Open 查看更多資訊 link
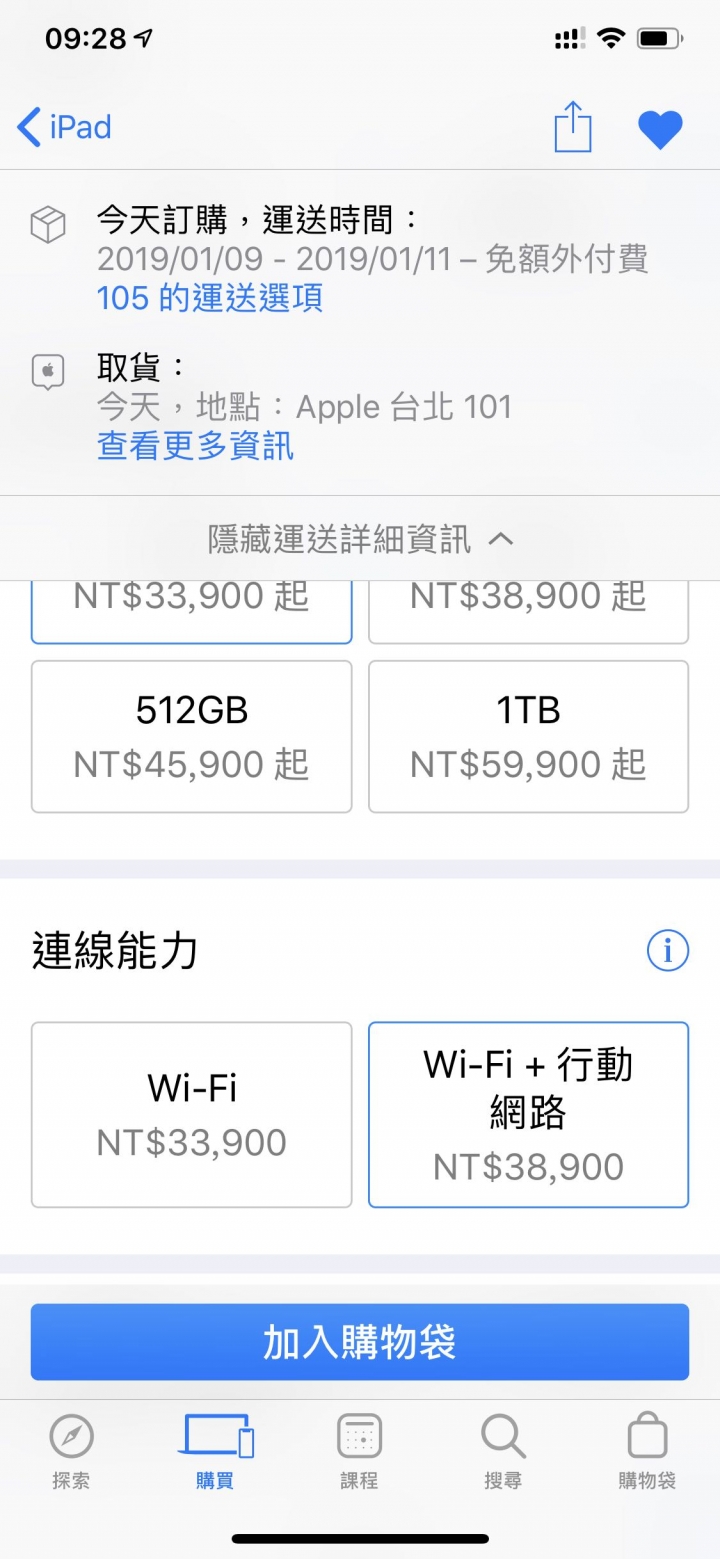Image resolution: width=720 pixels, height=1559 pixels. (196, 445)
